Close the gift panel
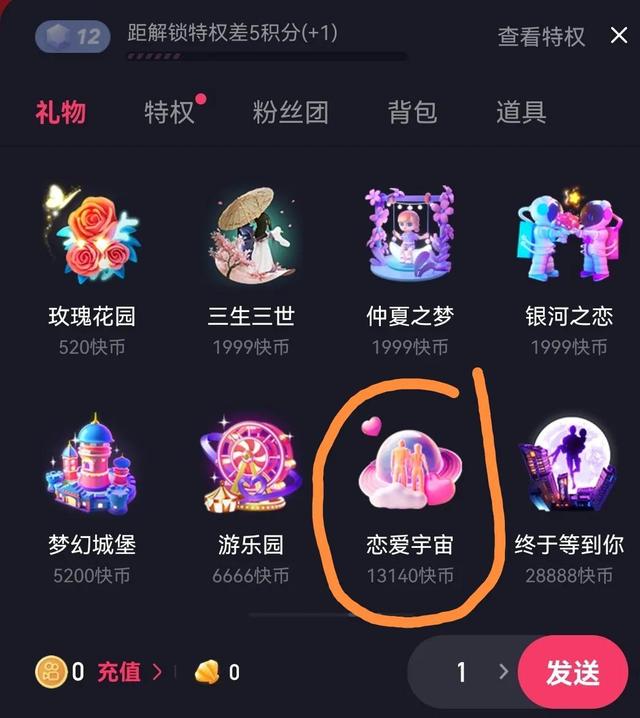This screenshot has width=640, height=718. [618, 36]
